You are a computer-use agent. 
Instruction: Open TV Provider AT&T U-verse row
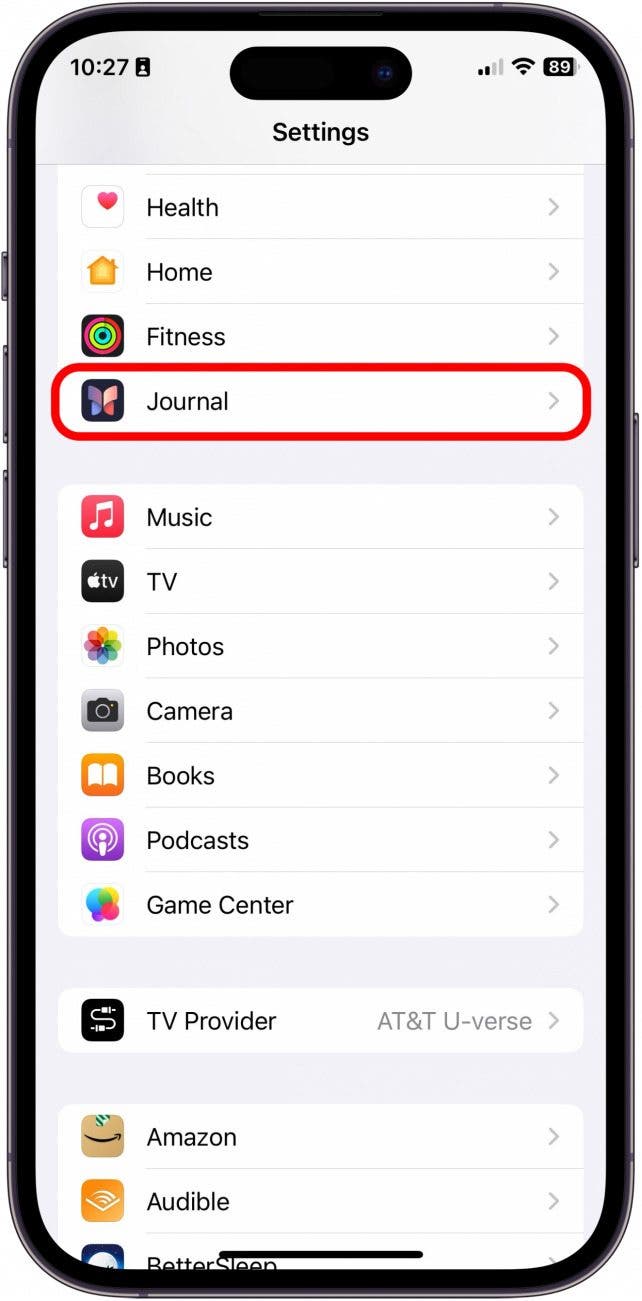[x=320, y=1021]
